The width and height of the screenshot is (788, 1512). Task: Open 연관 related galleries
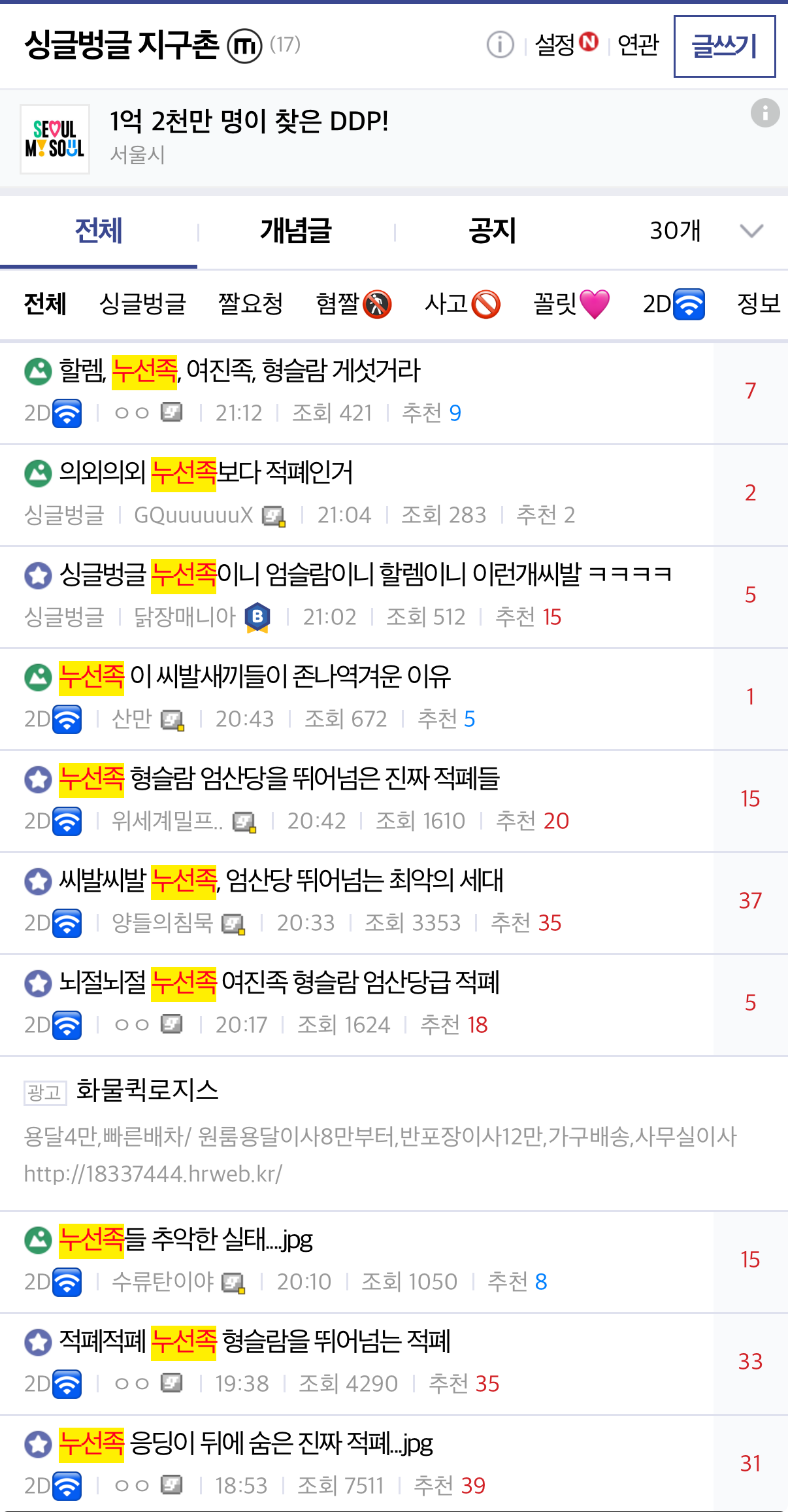pyautogui.click(x=638, y=45)
